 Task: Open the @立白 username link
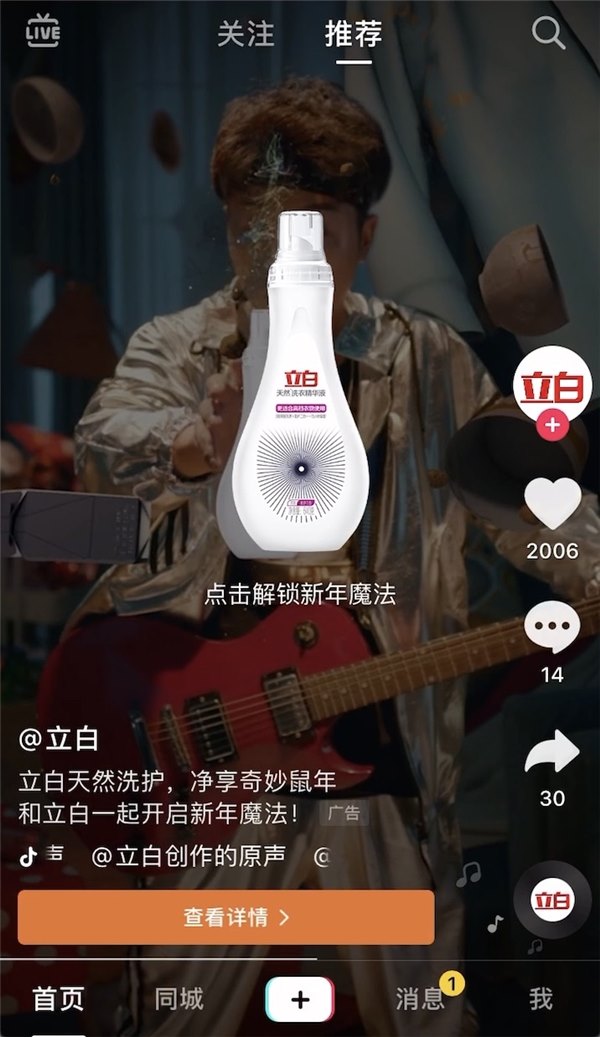pos(58,741)
